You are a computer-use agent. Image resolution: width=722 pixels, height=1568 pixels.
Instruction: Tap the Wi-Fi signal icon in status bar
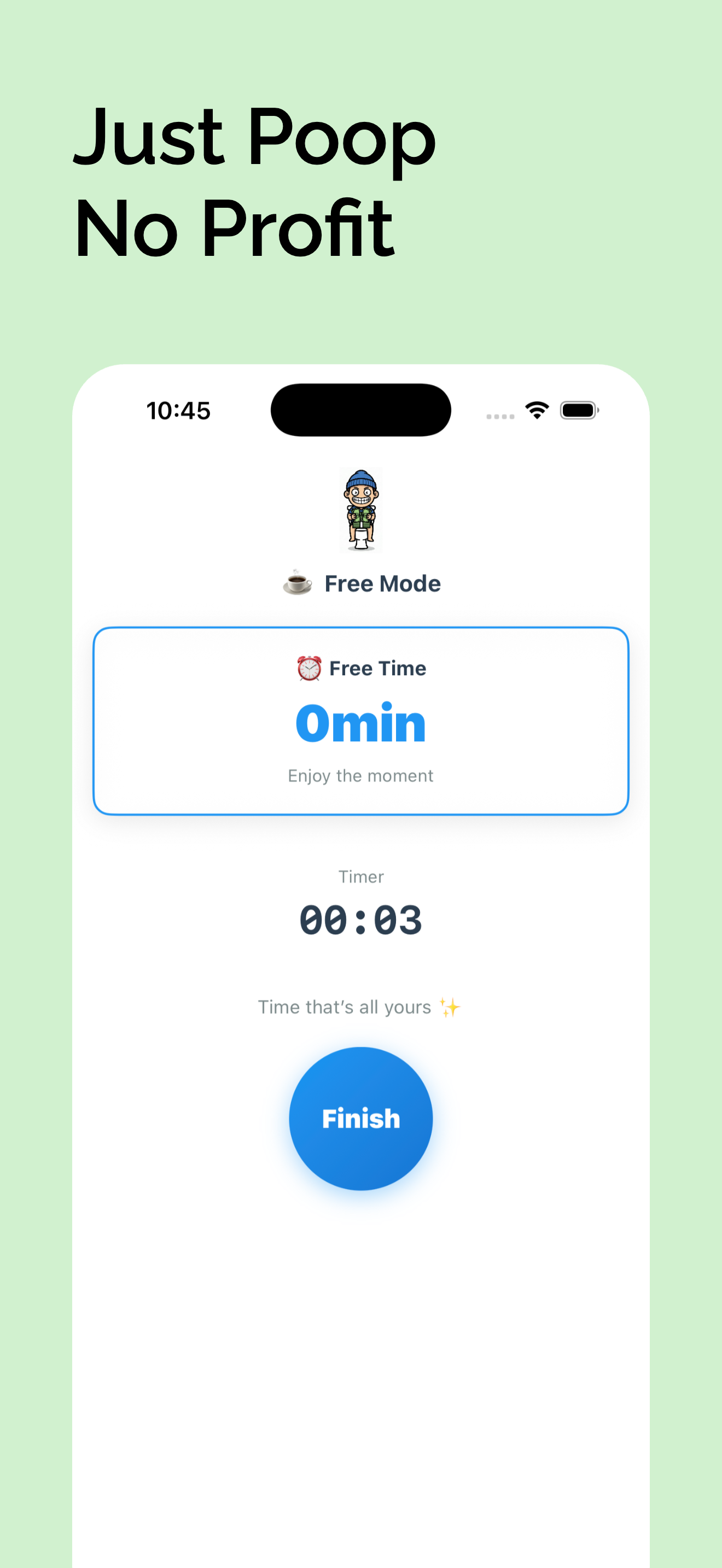click(x=535, y=409)
